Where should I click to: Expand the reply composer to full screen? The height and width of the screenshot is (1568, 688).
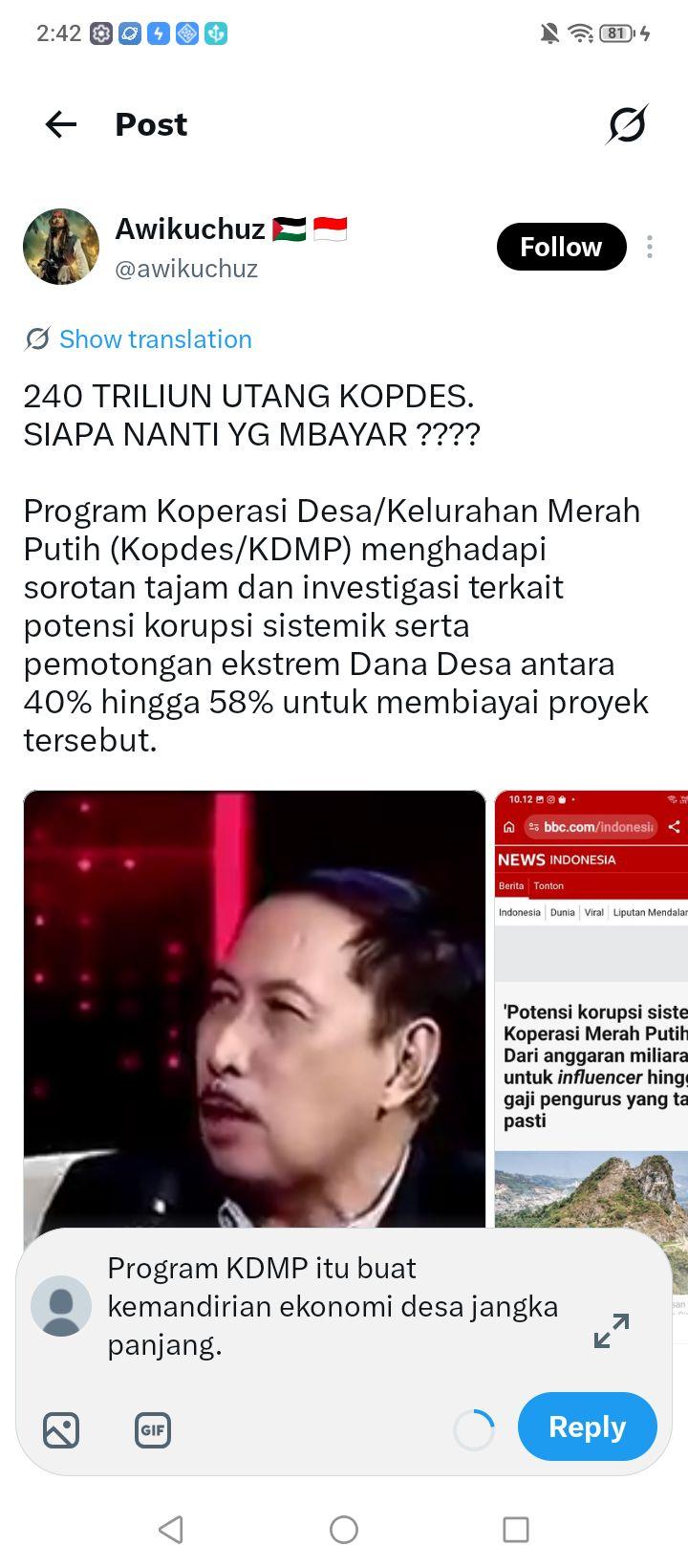pos(612,1331)
